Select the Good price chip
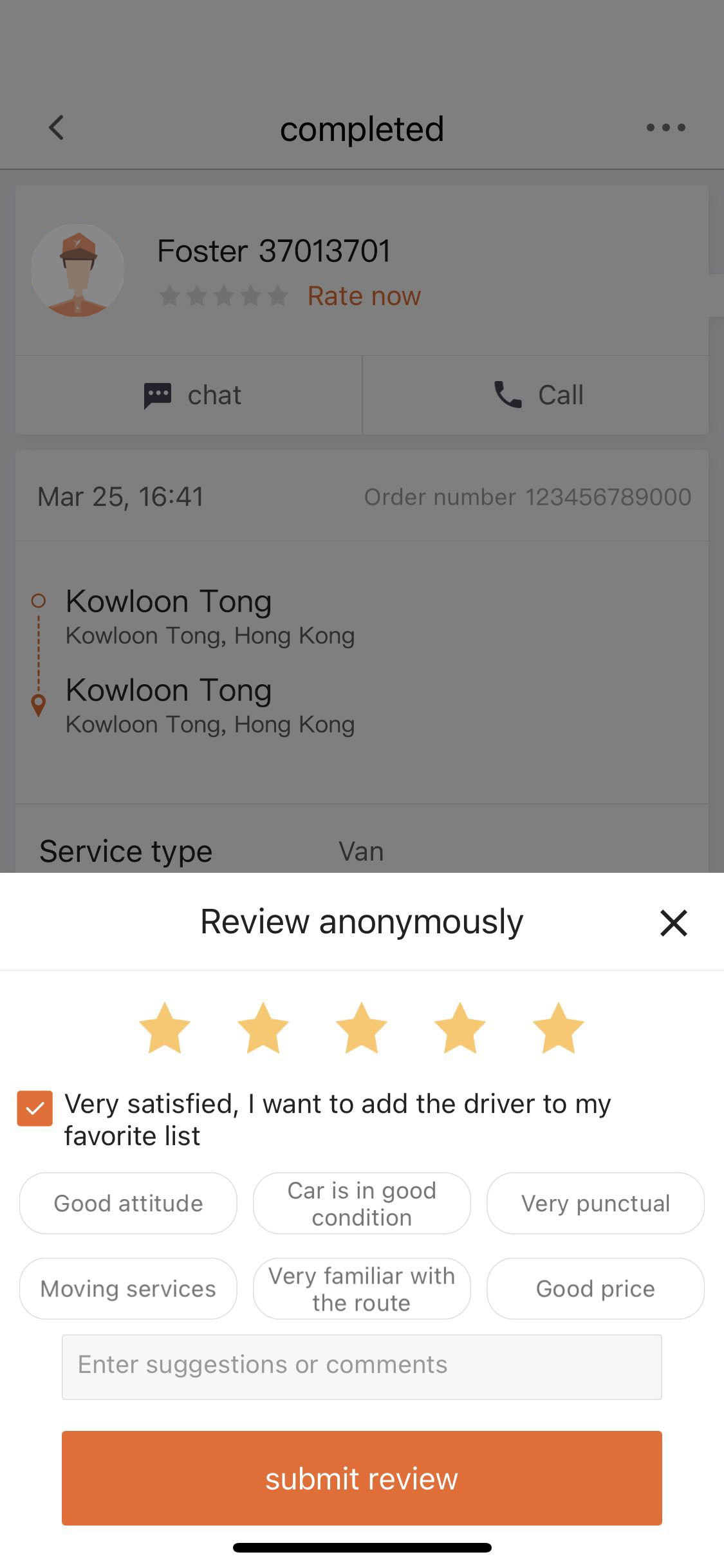The height and width of the screenshot is (1568, 724). [595, 1289]
